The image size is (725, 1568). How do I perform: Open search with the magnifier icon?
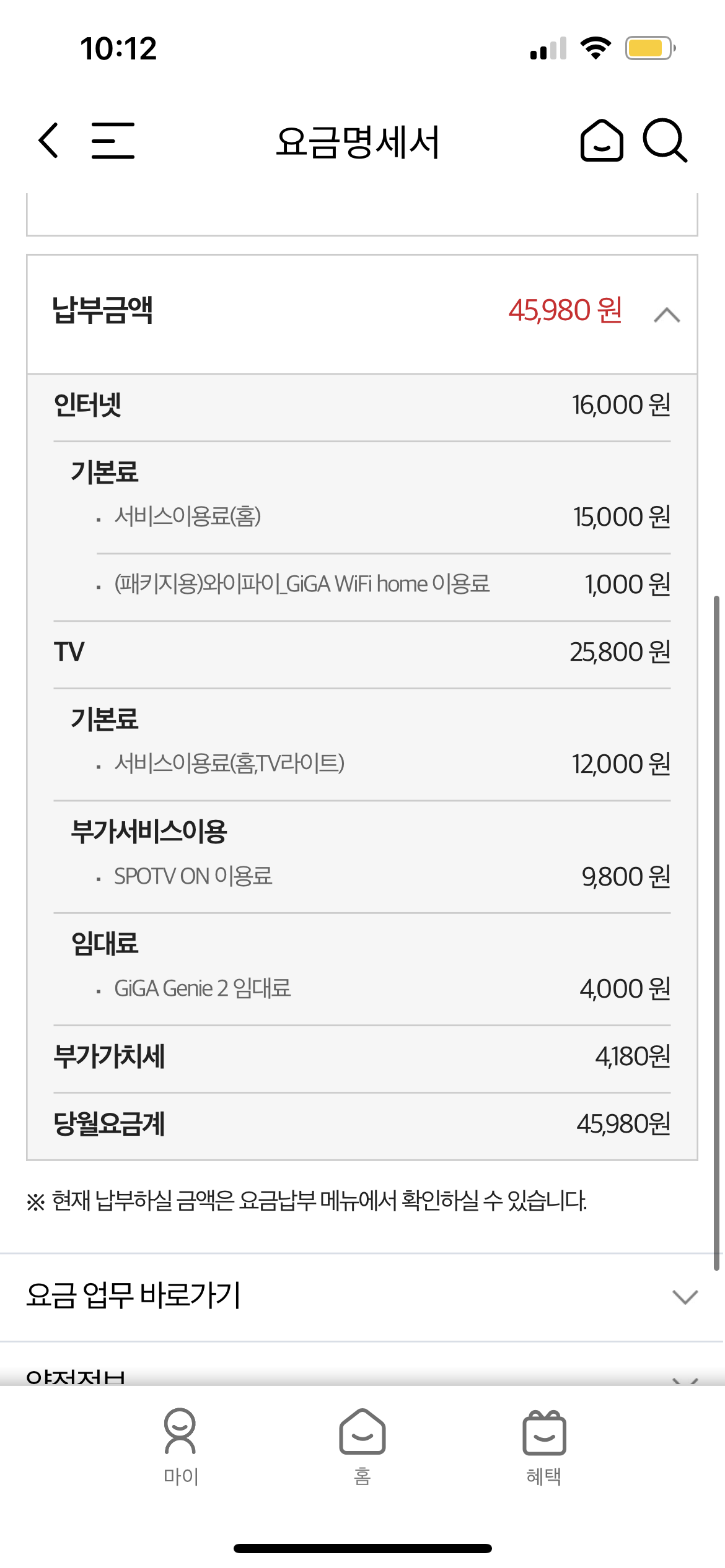(x=665, y=141)
